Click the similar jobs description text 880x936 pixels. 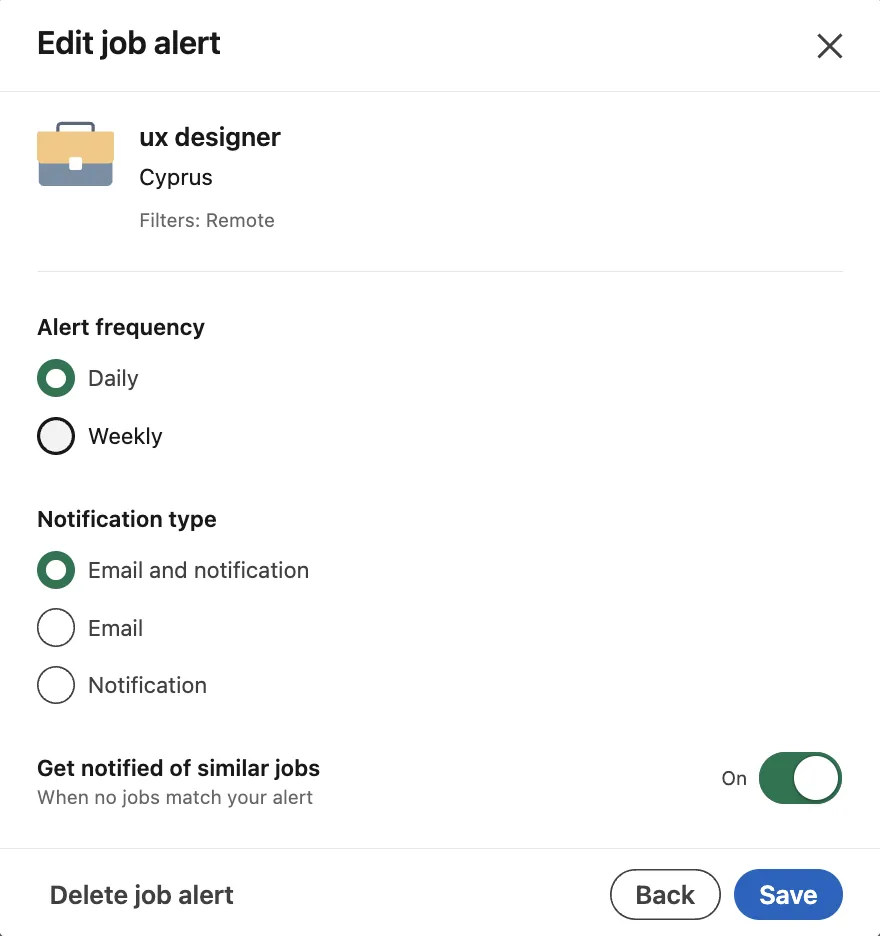(175, 797)
